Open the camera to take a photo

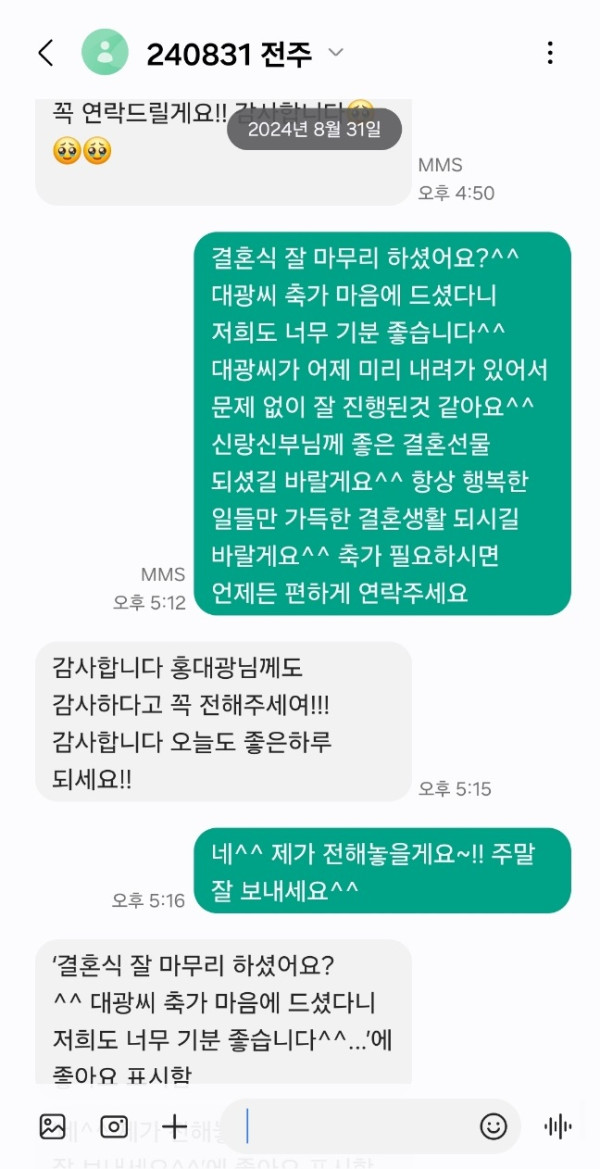pos(114,1126)
